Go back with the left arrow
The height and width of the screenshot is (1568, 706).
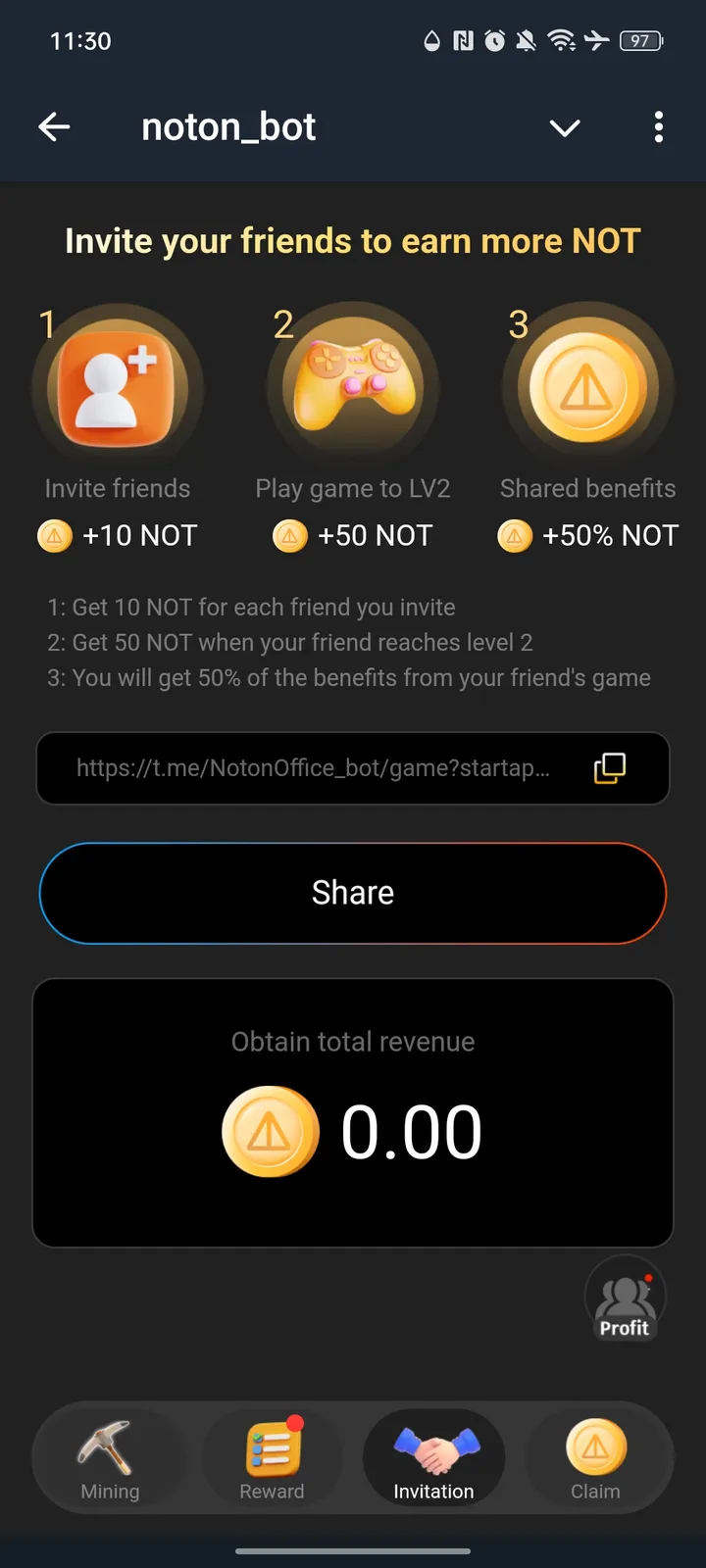(54, 126)
